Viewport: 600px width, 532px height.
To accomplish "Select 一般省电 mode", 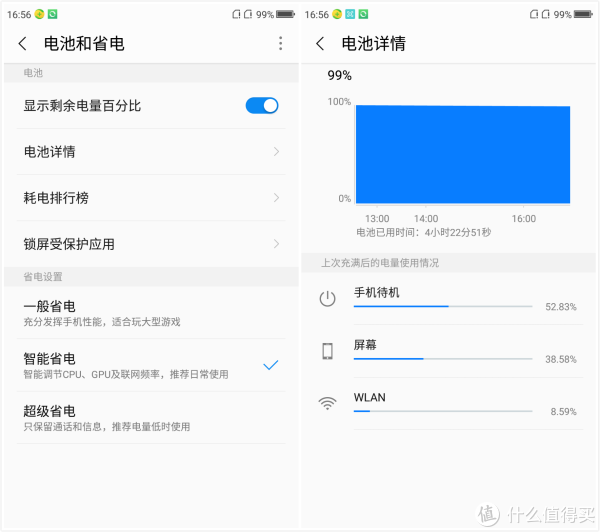I will (x=150, y=313).
